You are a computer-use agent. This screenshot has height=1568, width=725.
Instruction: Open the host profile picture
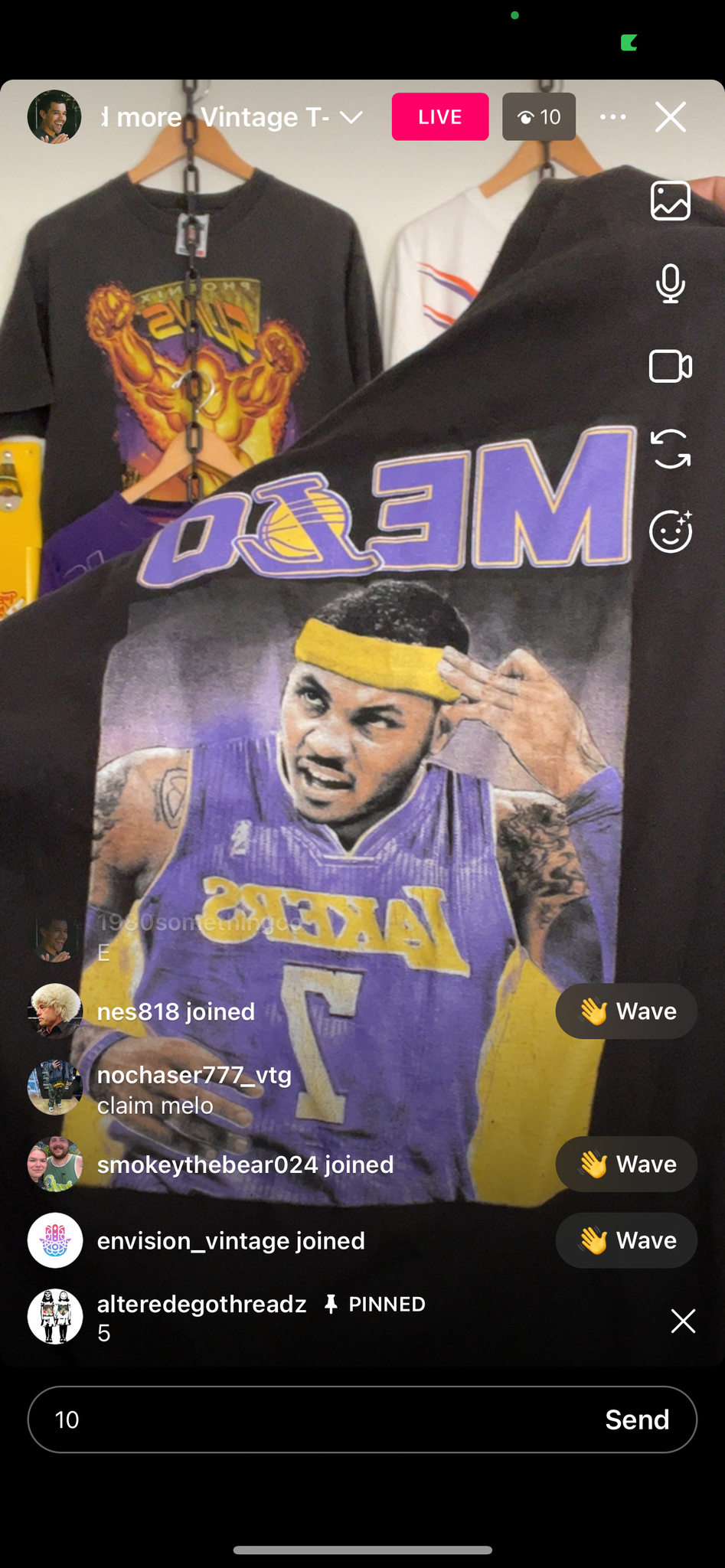(54, 117)
